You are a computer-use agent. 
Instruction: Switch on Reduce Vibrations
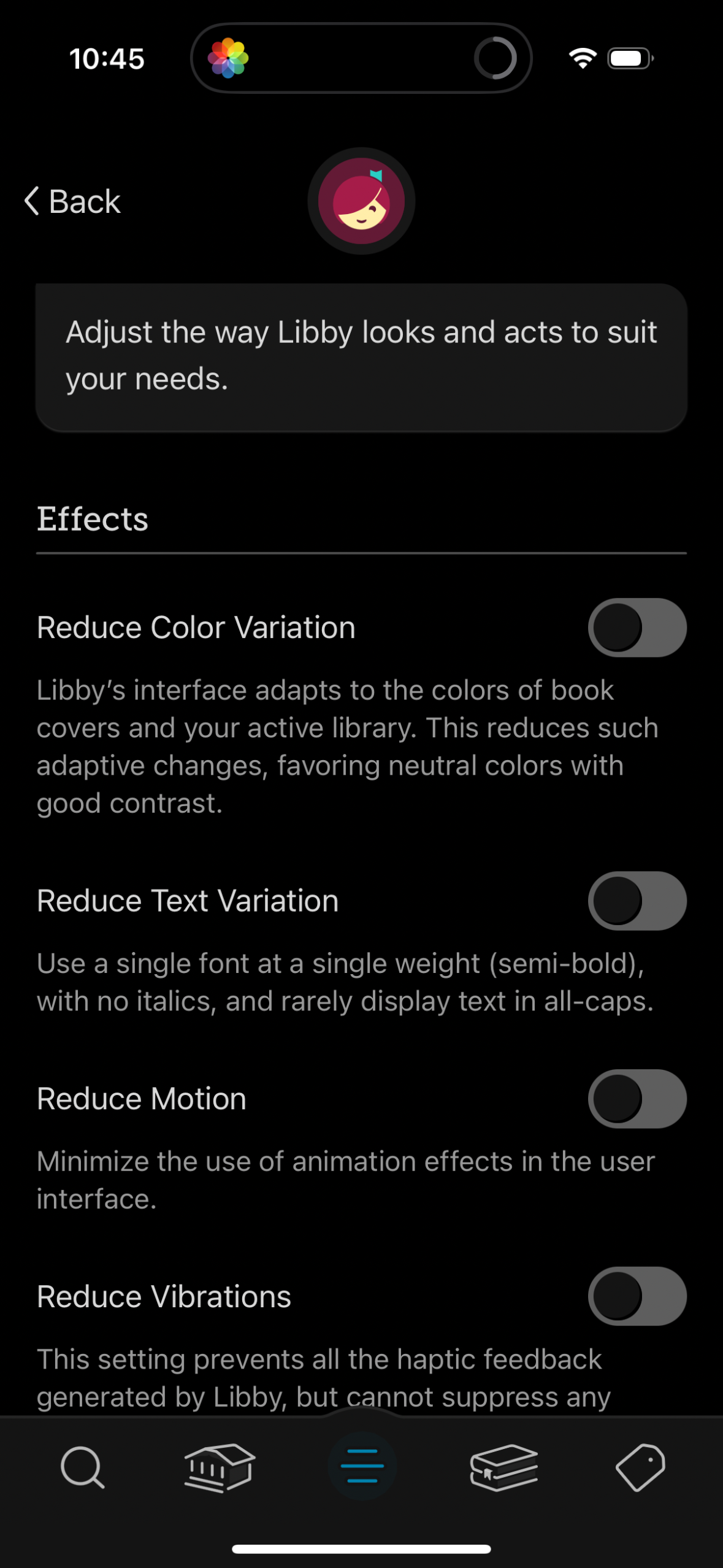[x=637, y=1296]
